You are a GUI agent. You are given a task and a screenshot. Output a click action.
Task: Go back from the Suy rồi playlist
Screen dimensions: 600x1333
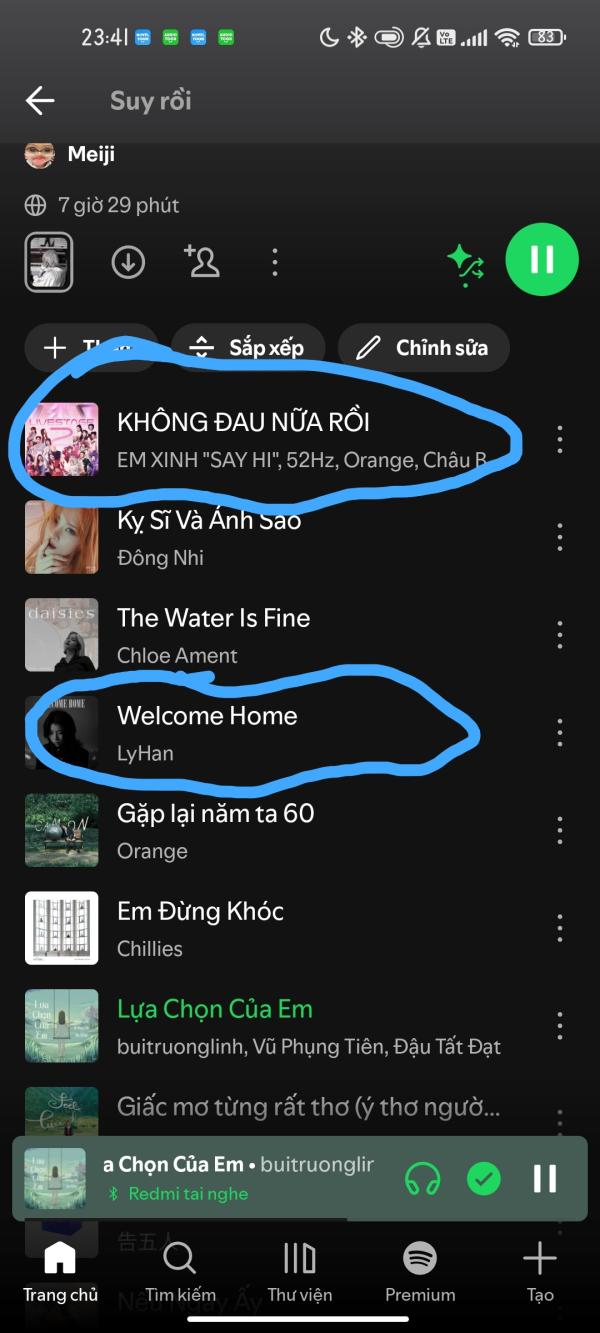coord(40,100)
